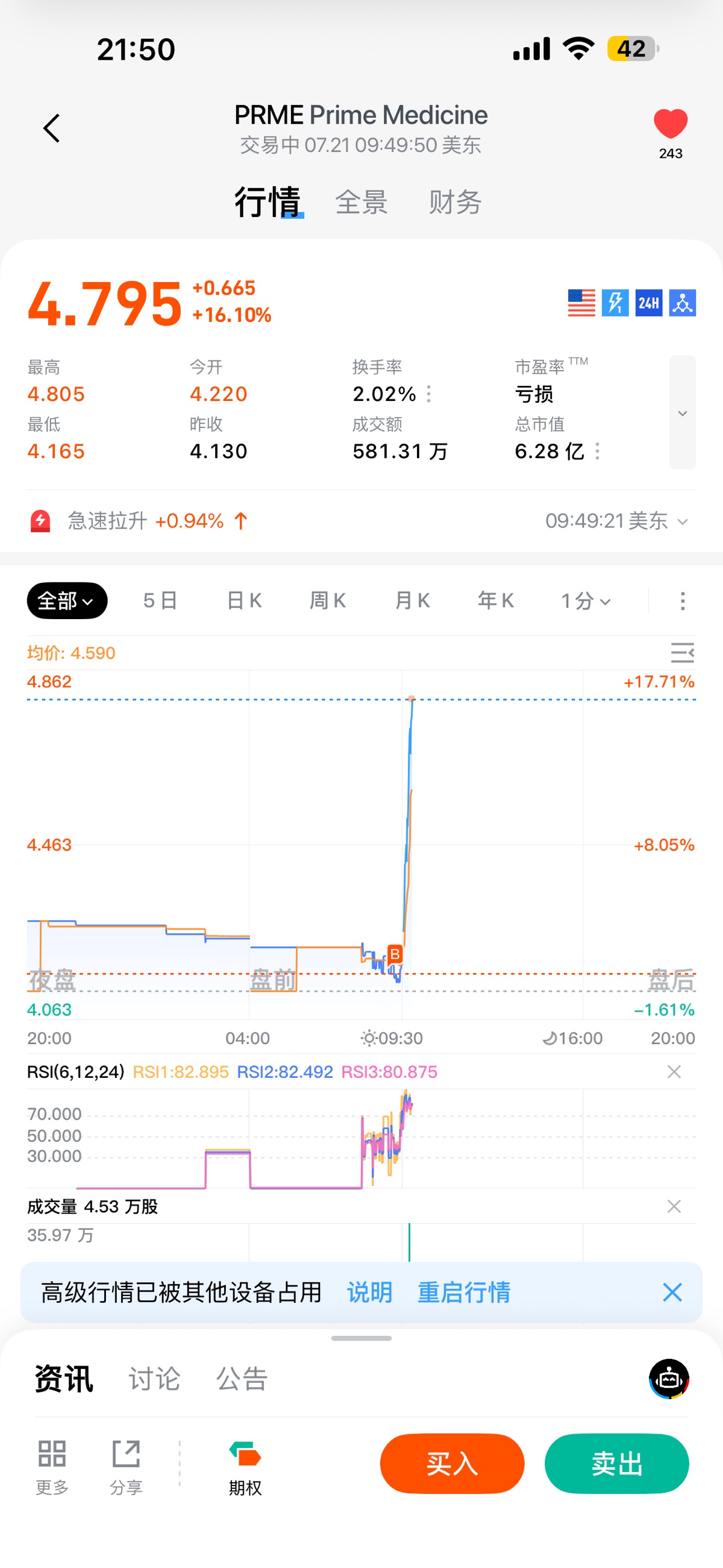Select the 5日 chart period

(160, 601)
